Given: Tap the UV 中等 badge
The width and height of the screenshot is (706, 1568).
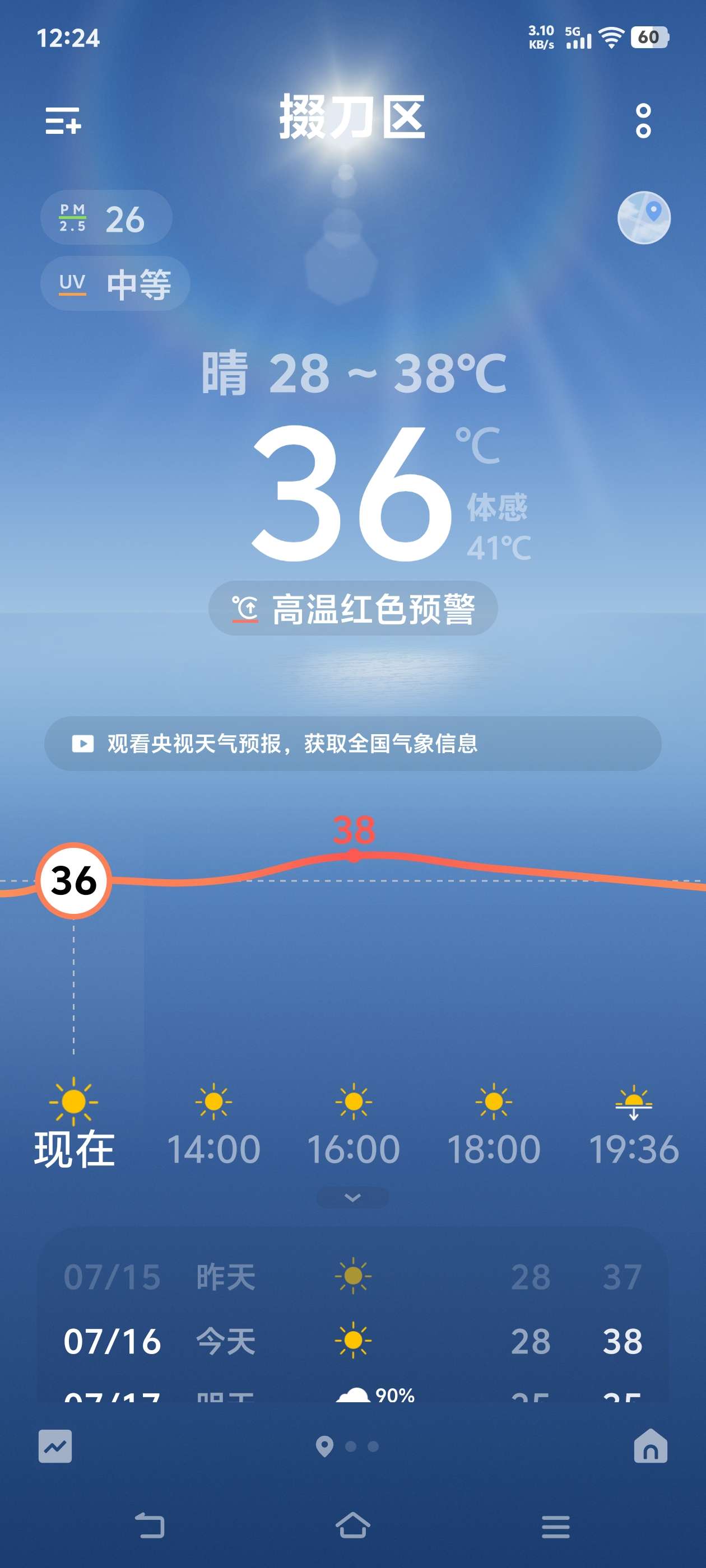Looking at the screenshot, I should pyautogui.click(x=114, y=283).
